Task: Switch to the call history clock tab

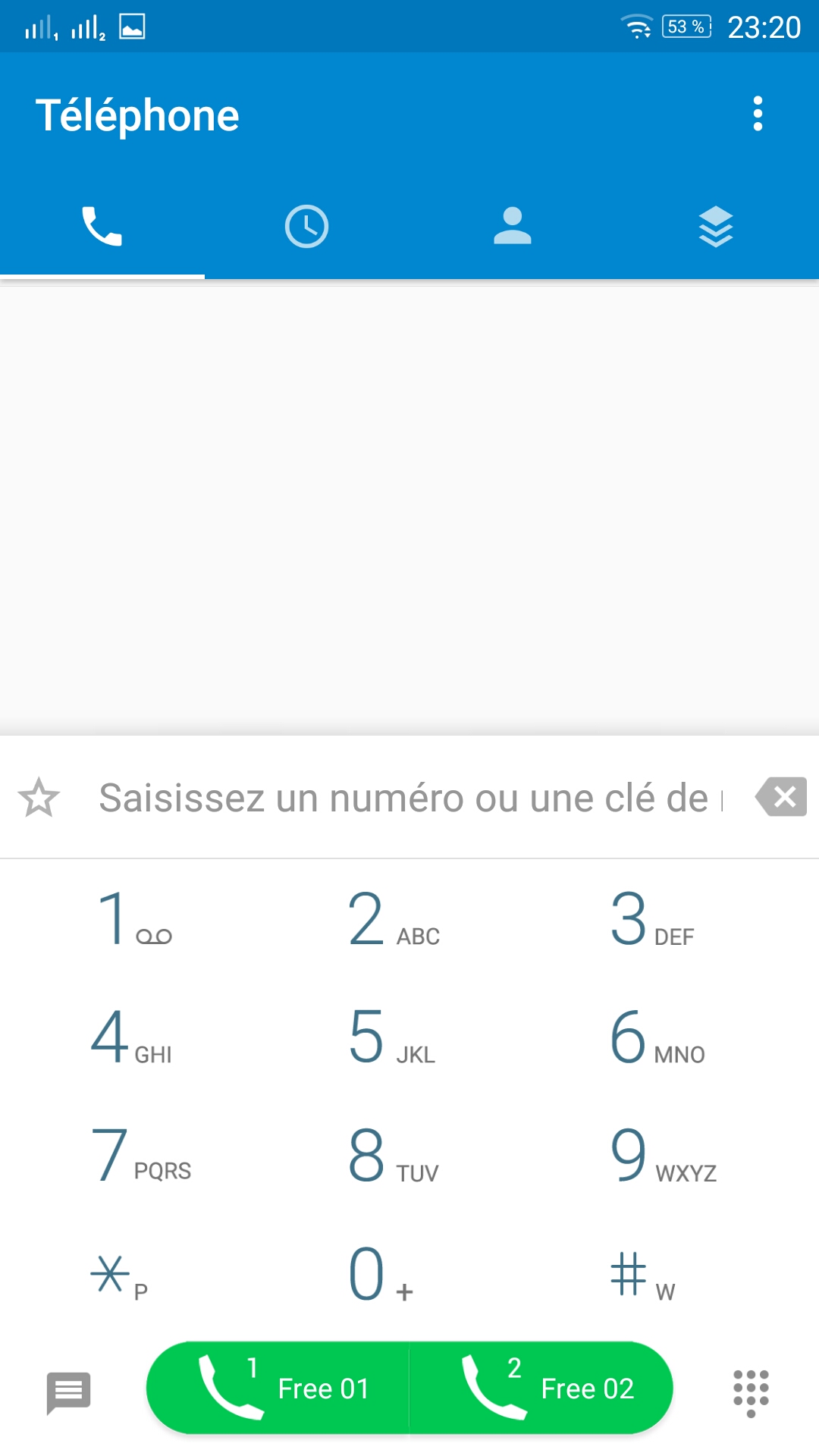Action: (306, 226)
